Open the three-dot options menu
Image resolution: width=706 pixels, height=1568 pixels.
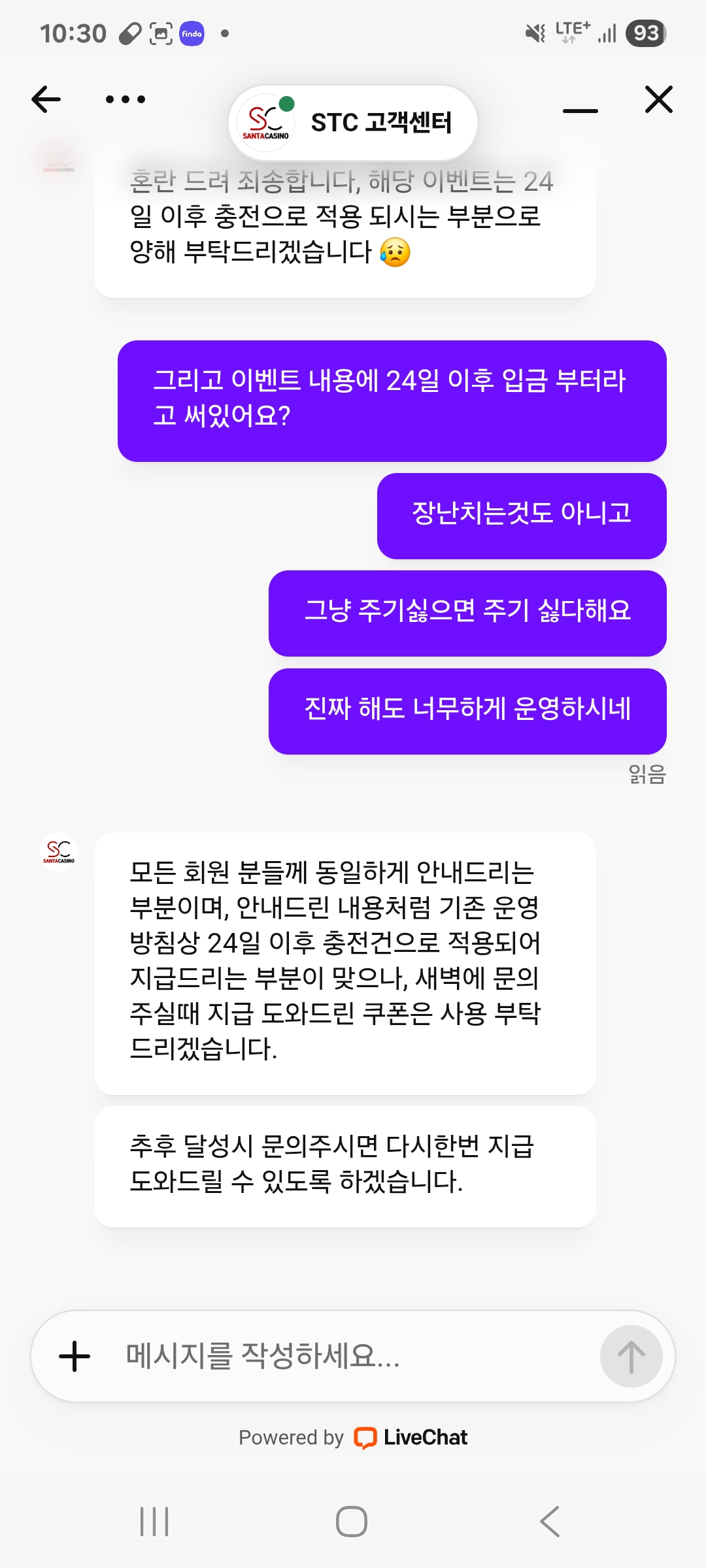(x=126, y=100)
